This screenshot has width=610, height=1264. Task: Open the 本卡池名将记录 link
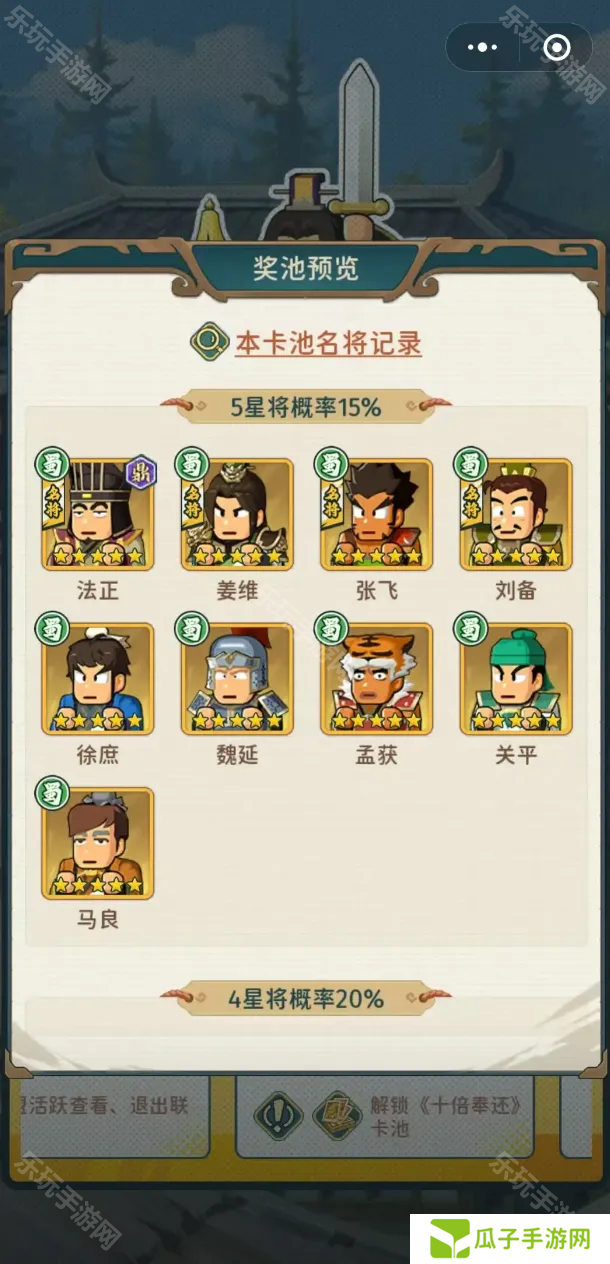(x=328, y=343)
